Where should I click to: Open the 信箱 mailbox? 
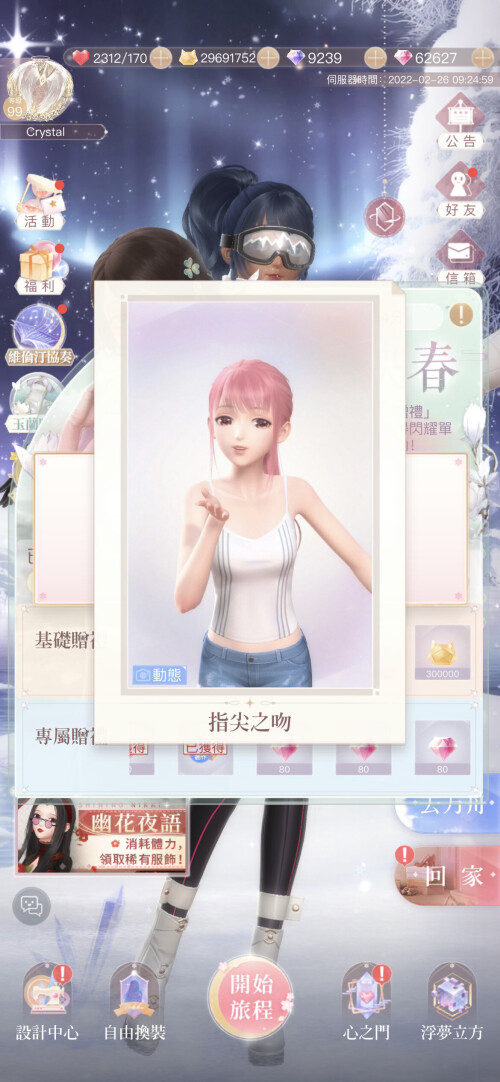tap(461, 259)
